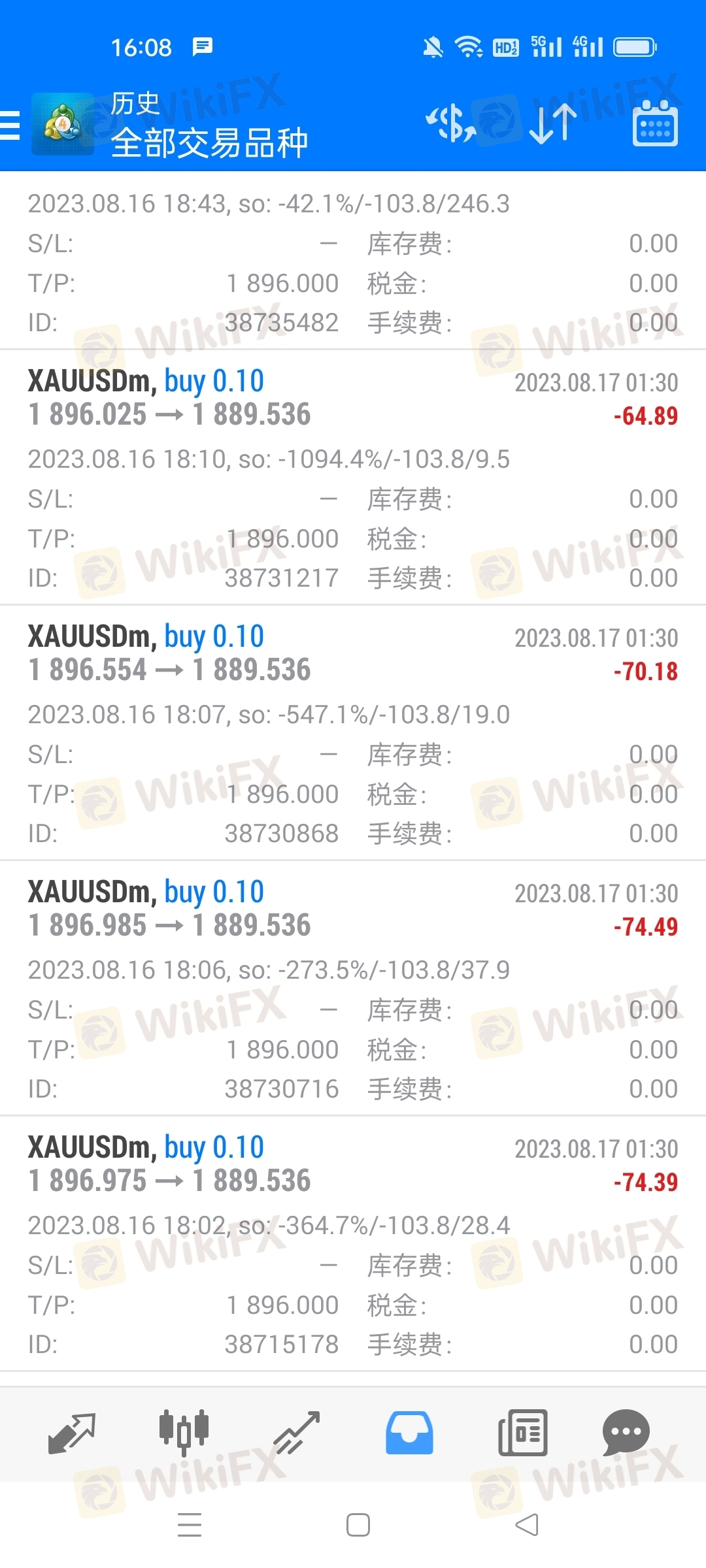The width and height of the screenshot is (706, 1568).
Task: Tap the sort arrows icon
Action: coord(553,124)
